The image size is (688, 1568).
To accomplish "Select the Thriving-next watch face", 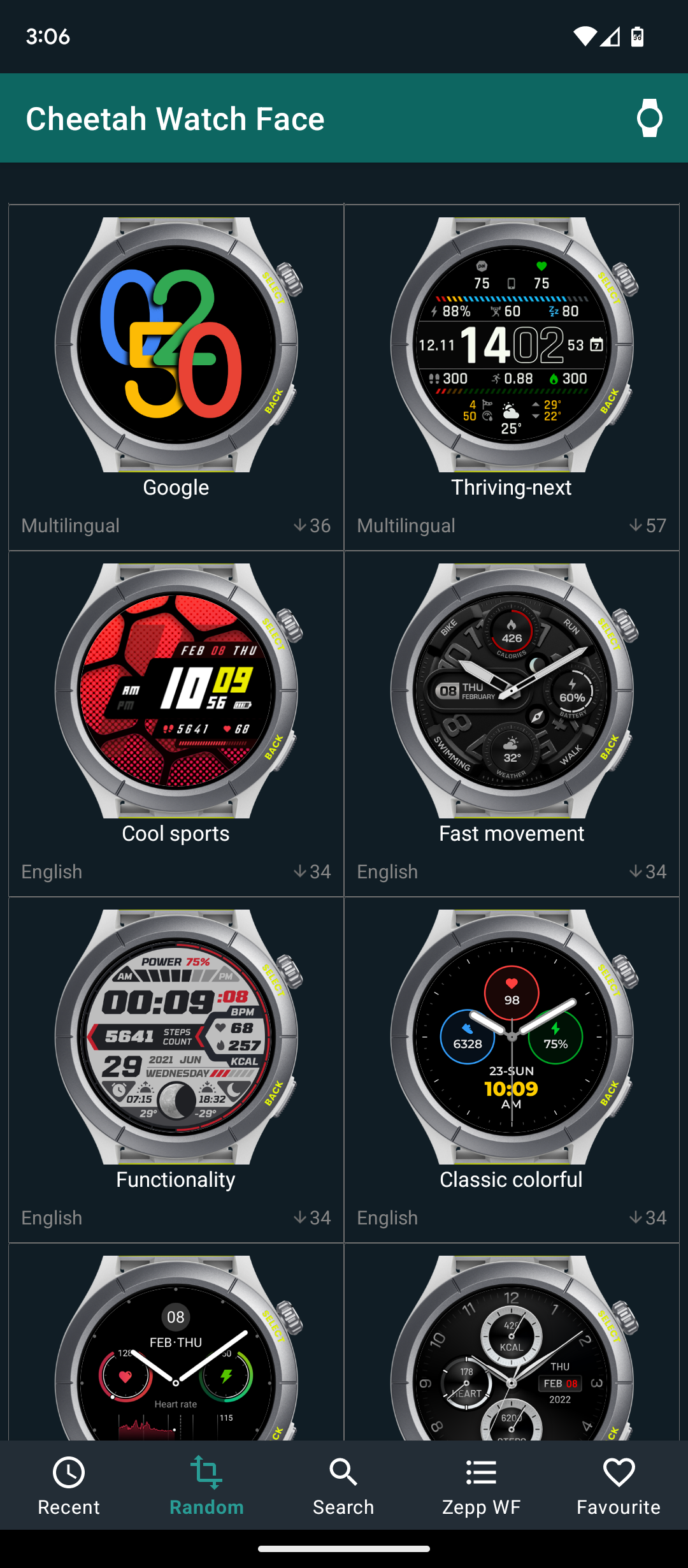I will 511,344.
